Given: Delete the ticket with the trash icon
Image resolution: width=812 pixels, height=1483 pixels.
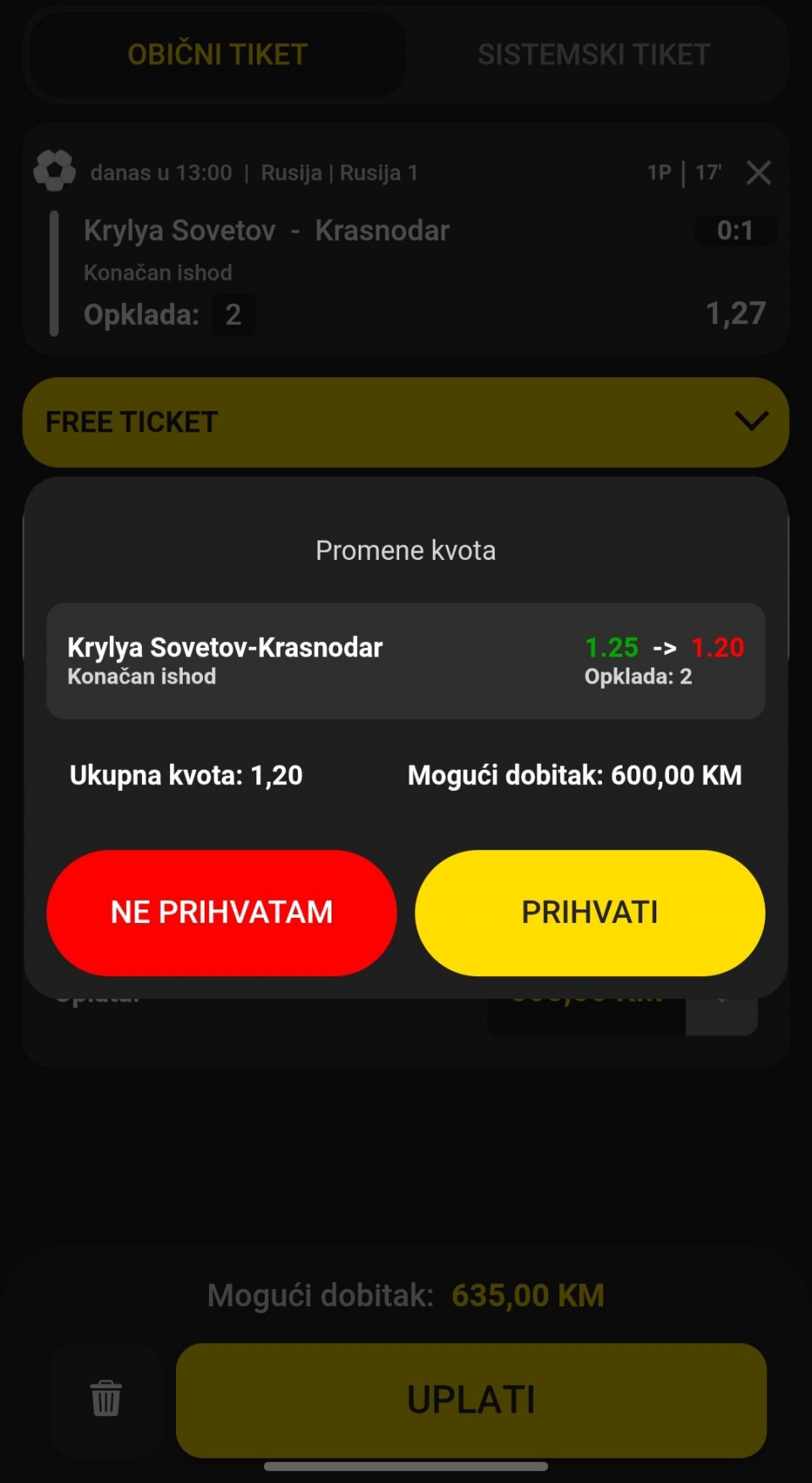Looking at the screenshot, I should point(106,1398).
